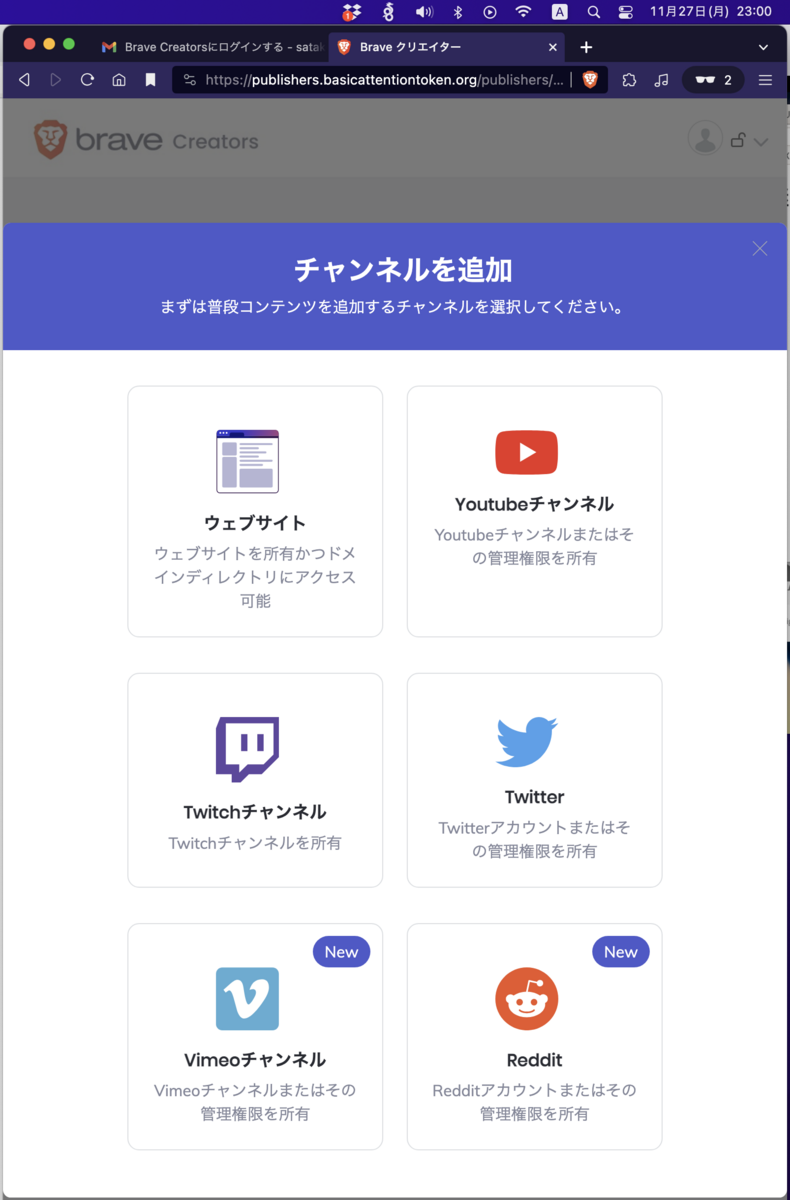Dismiss the チャンネルを追加 dialog with the X
Screen dimensions: 790x1200
760,248
